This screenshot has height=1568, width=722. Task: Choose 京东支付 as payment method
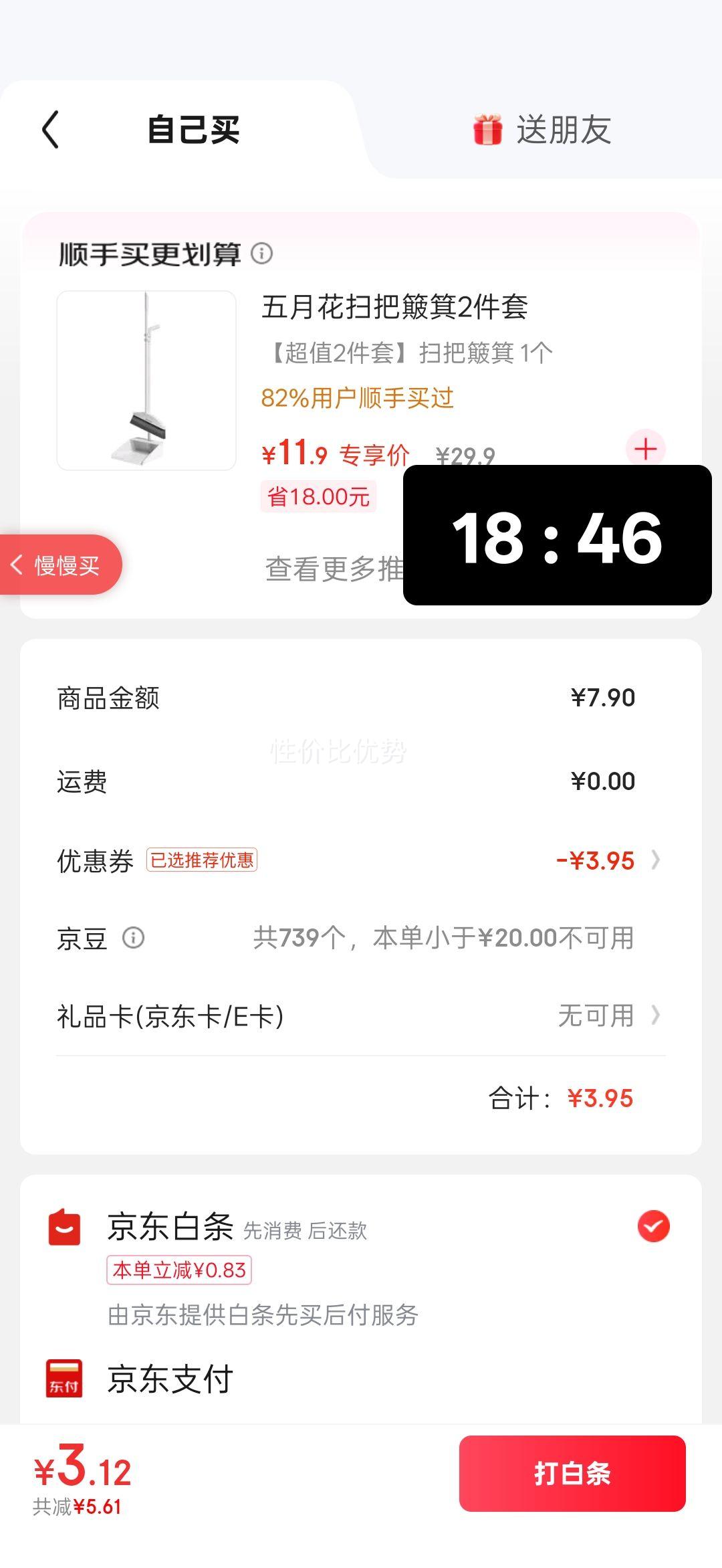point(361,1379)
